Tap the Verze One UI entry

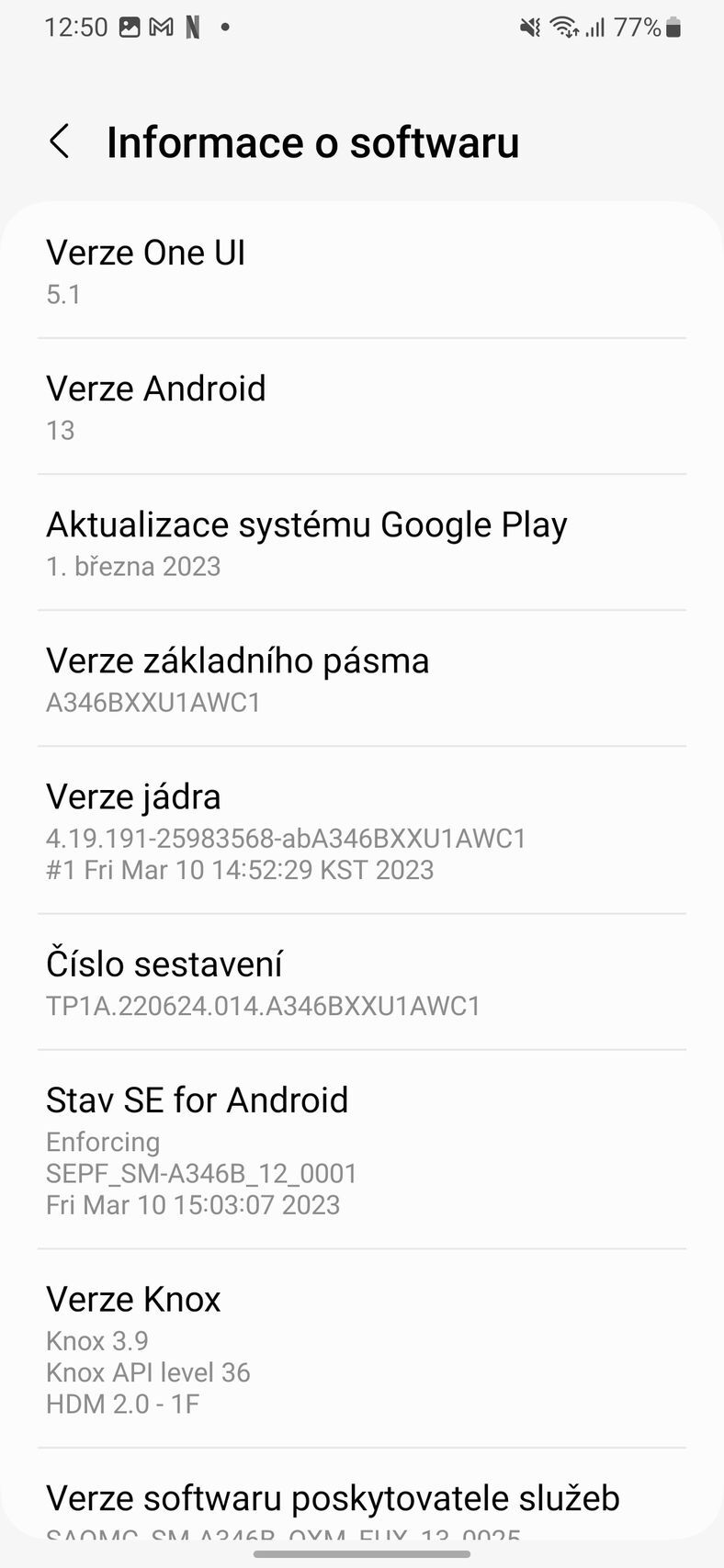[362, 270]
